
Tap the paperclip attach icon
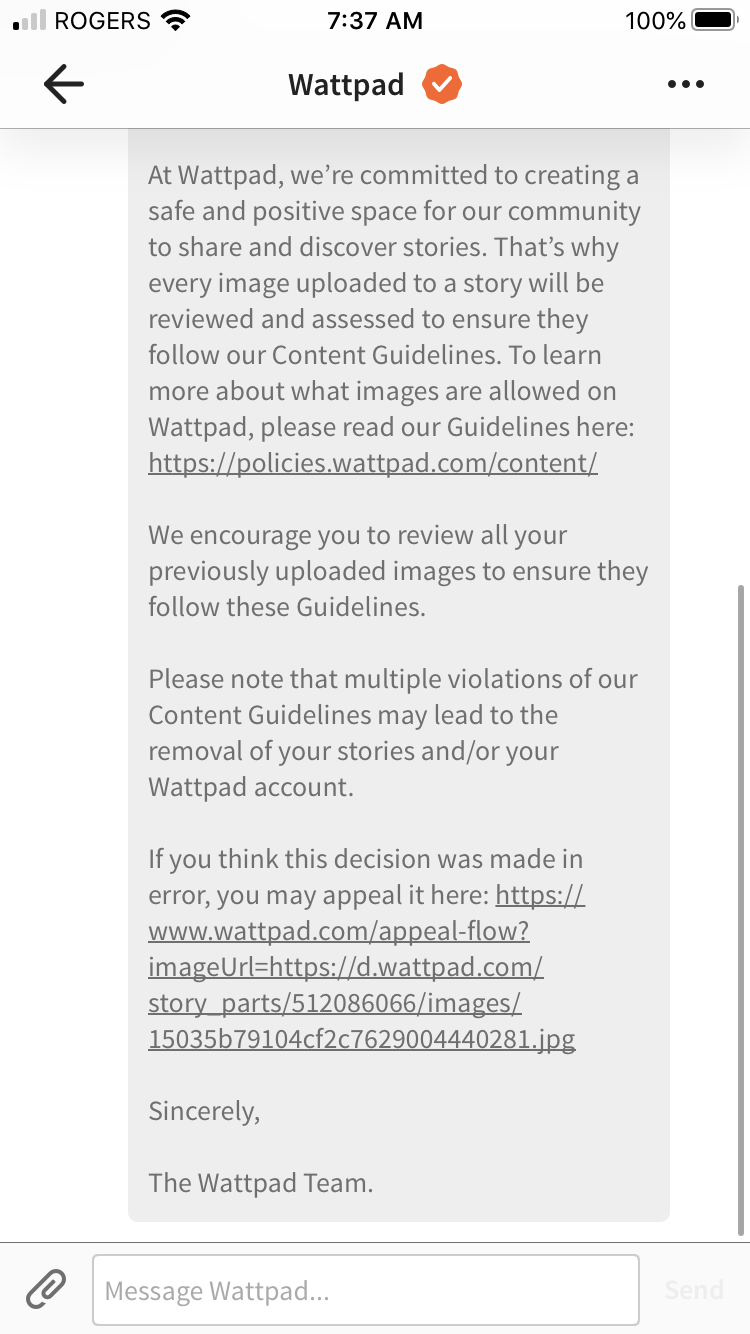[47, 1290]
